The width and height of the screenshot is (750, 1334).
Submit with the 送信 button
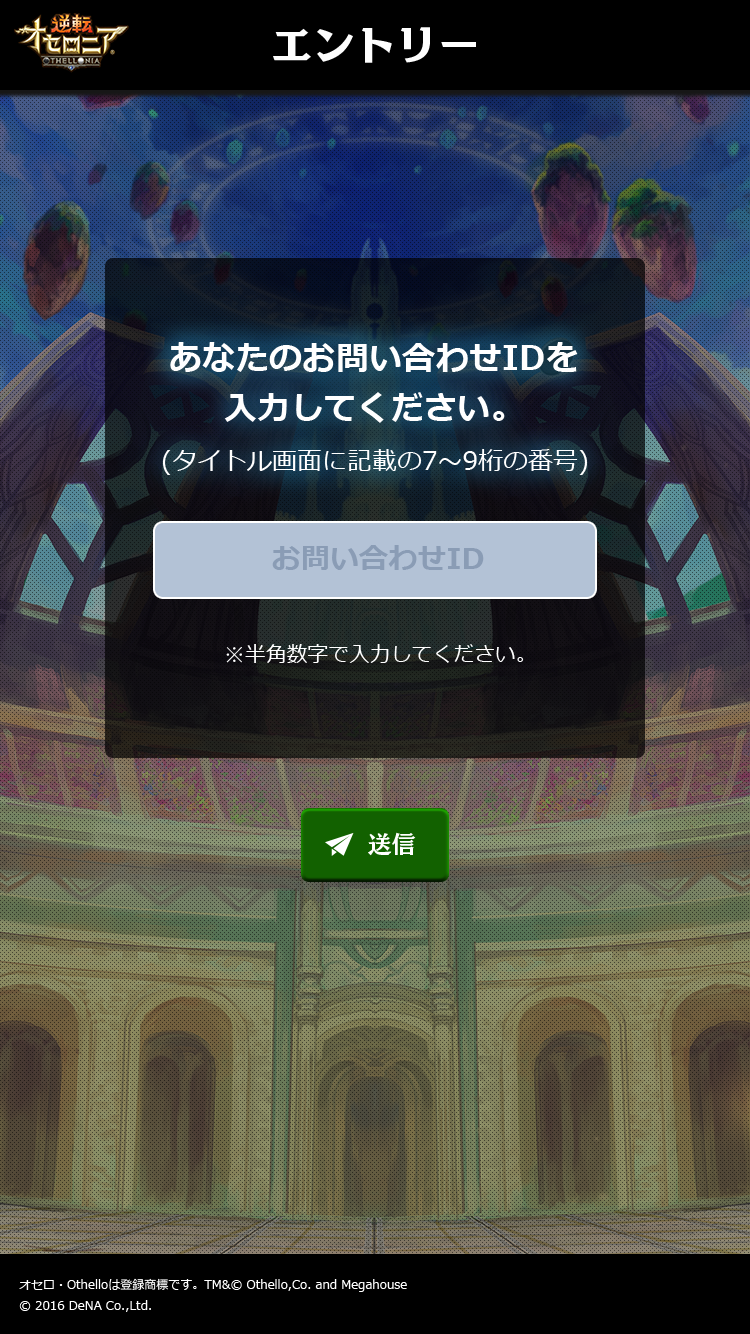(x=375, y=845)
